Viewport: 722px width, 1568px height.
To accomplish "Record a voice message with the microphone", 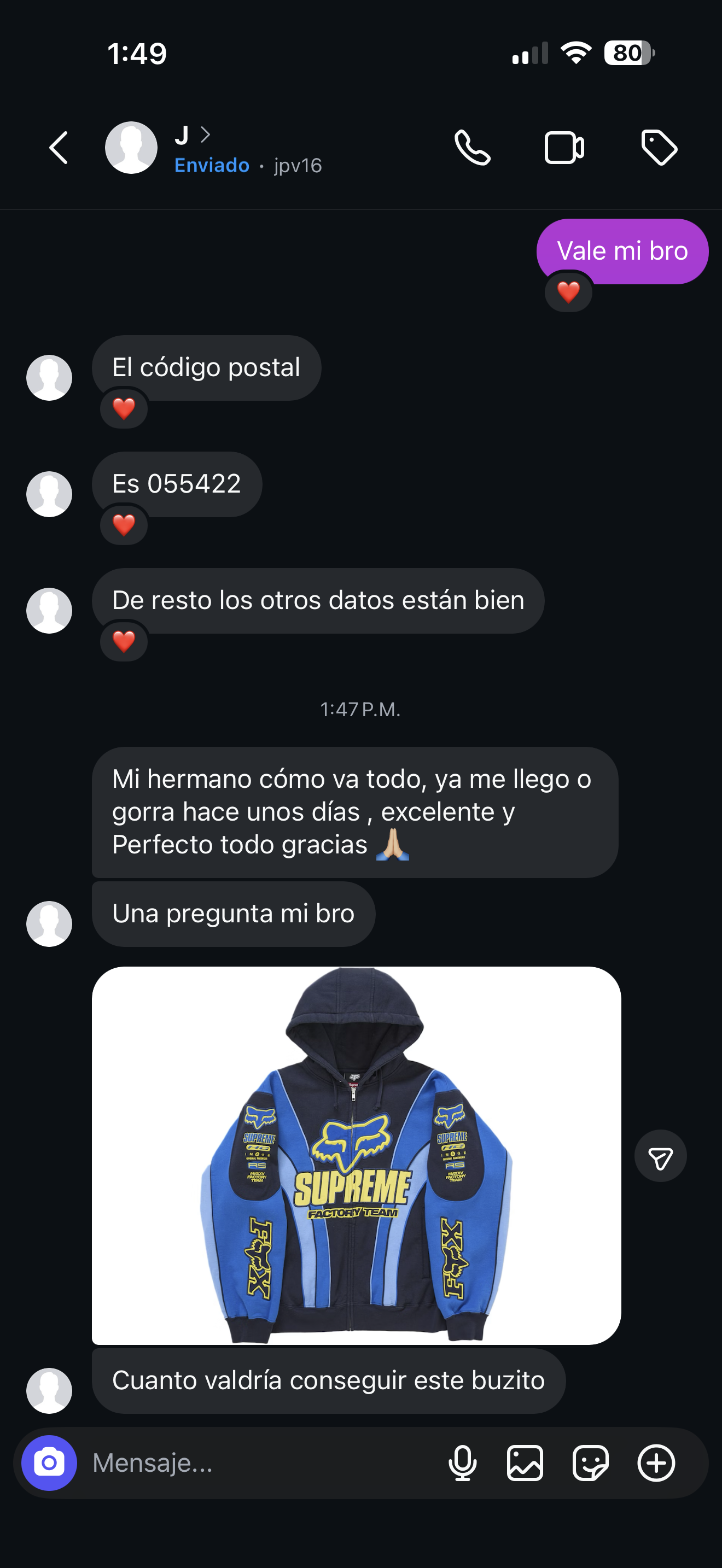I will pyautogui.click(x=462, y=1462).
